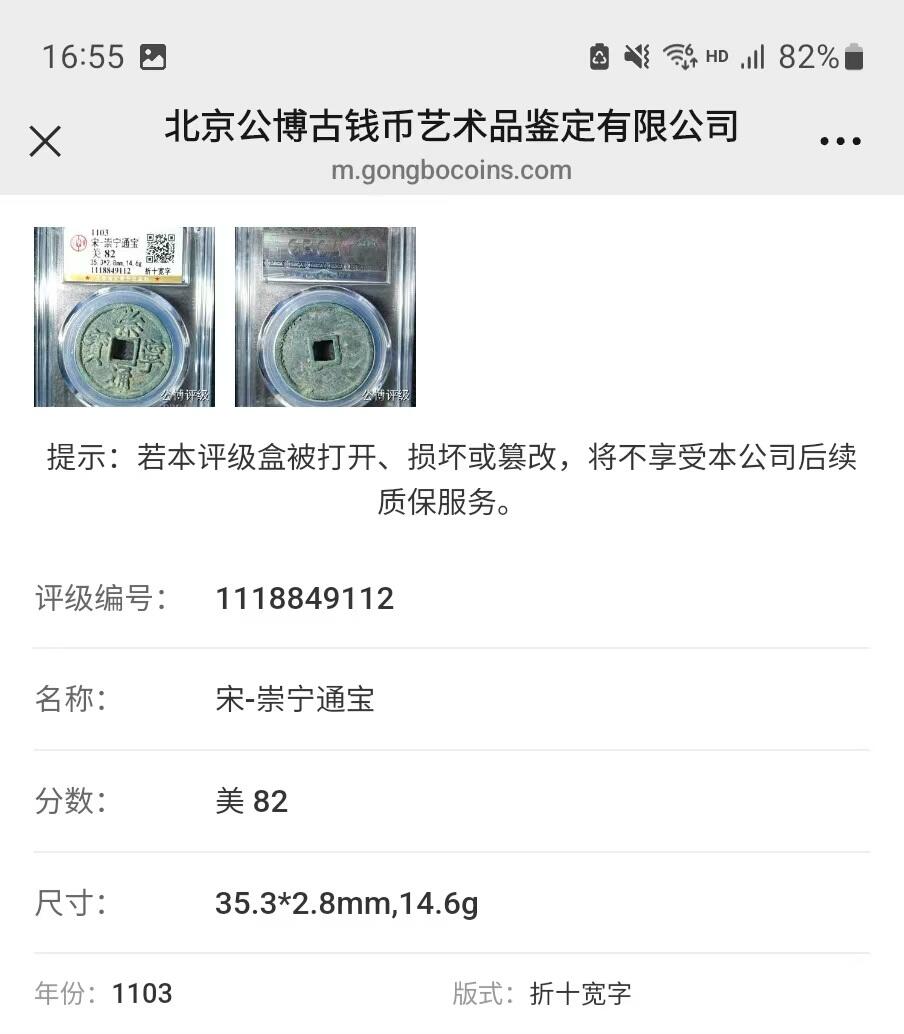Tap the screenshot thumbnail icon beside the clock
904x1034 pixels.
154,57
